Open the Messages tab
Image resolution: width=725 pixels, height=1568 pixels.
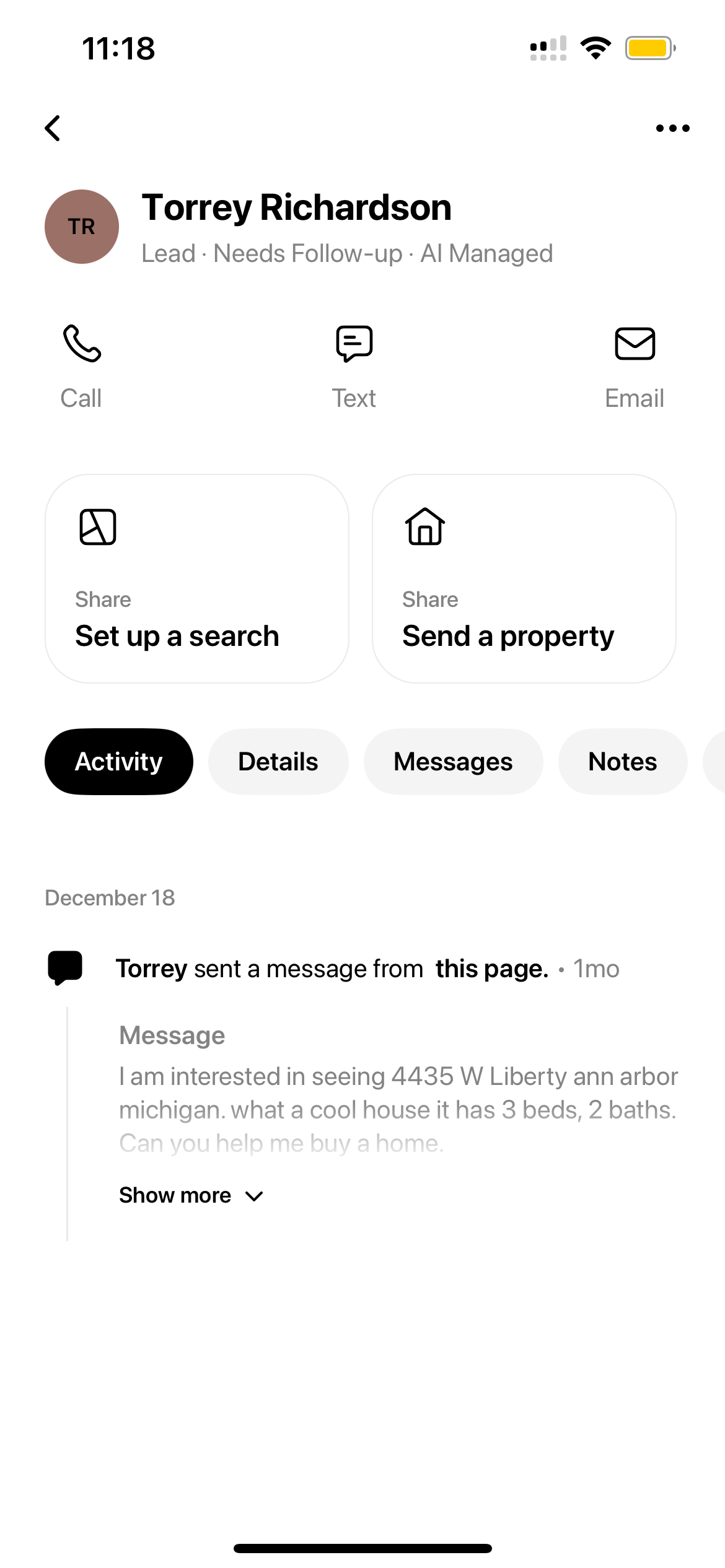(x=453, y=761)
